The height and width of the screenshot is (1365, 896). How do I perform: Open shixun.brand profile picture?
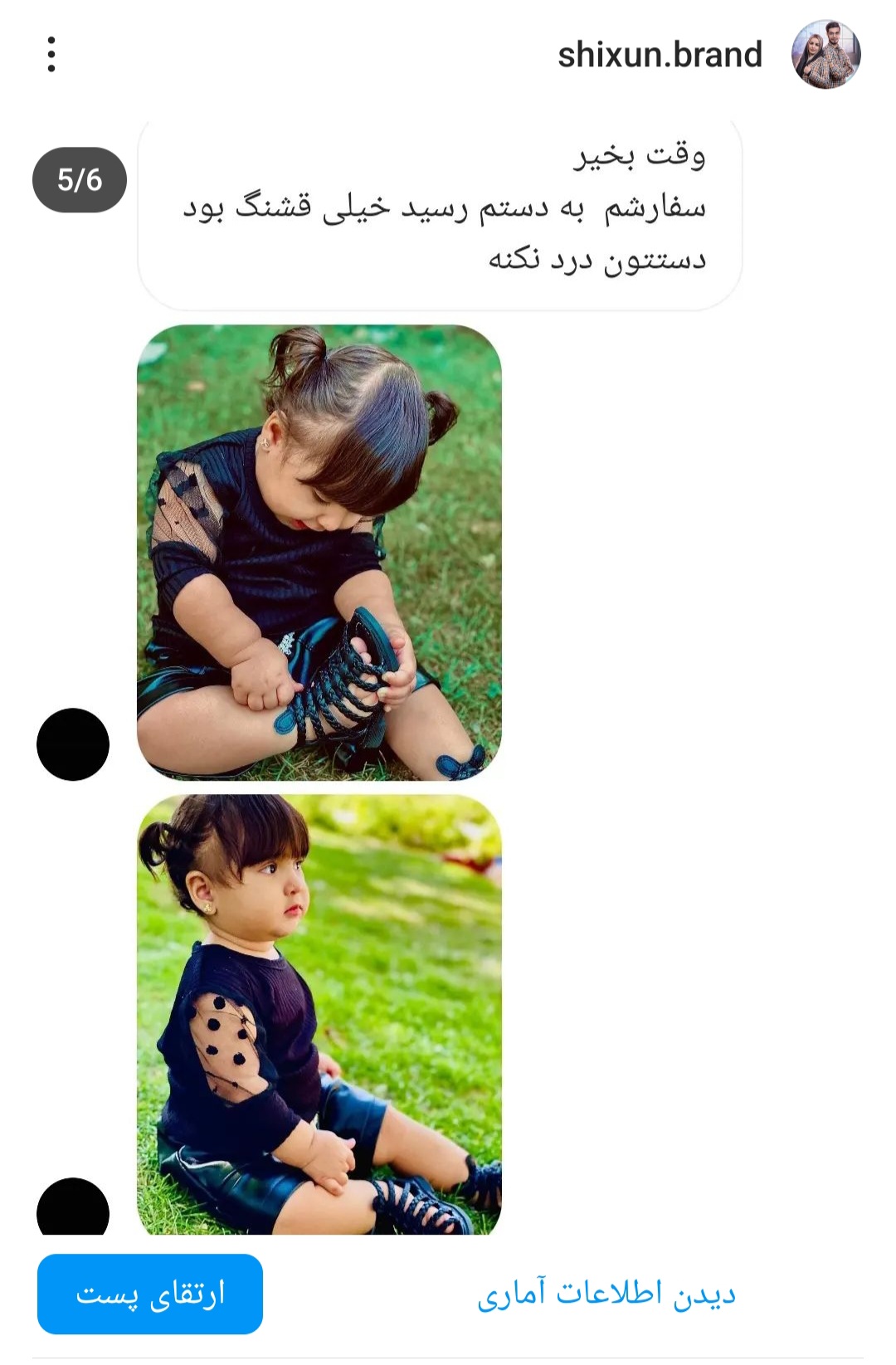tap(825, 55)
